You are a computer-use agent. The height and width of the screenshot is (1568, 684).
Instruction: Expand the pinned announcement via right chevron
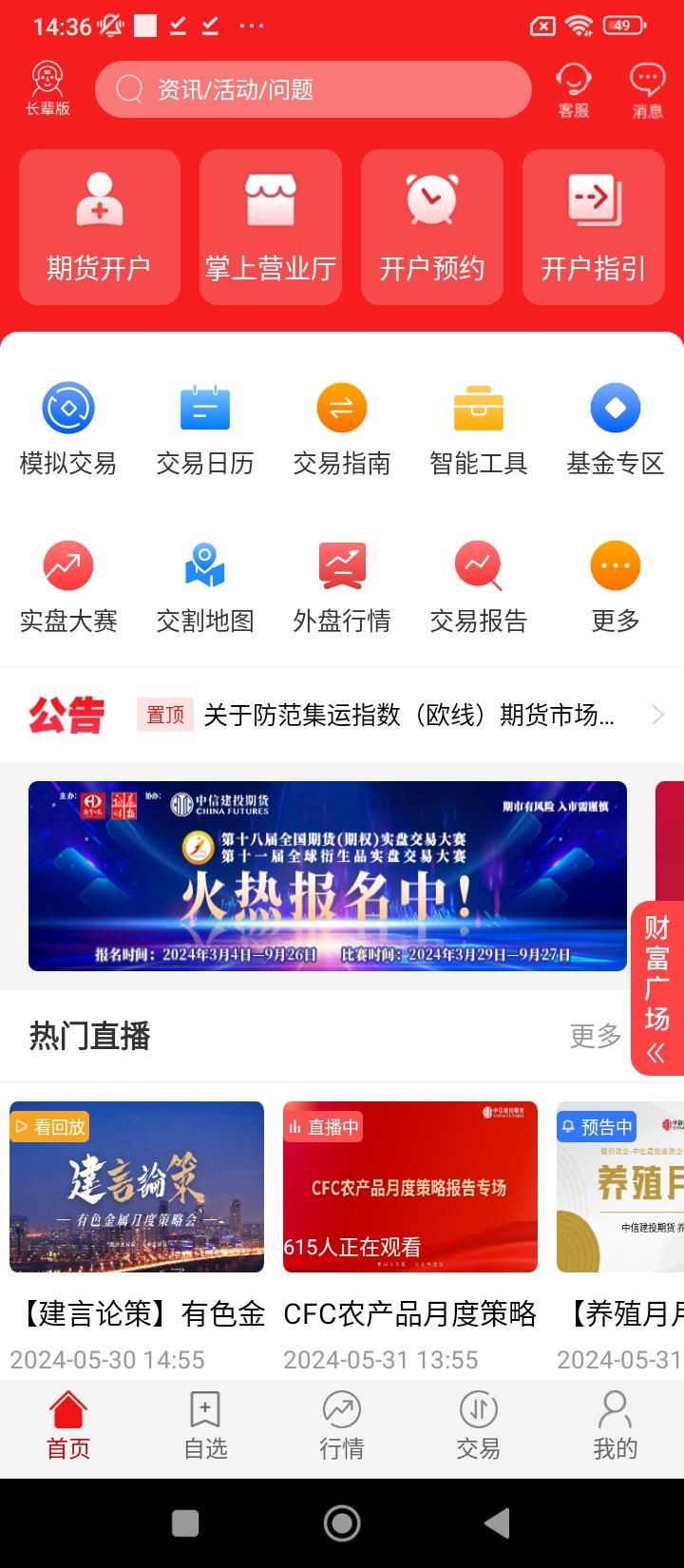pyautogui.click(x=658, y=714)
